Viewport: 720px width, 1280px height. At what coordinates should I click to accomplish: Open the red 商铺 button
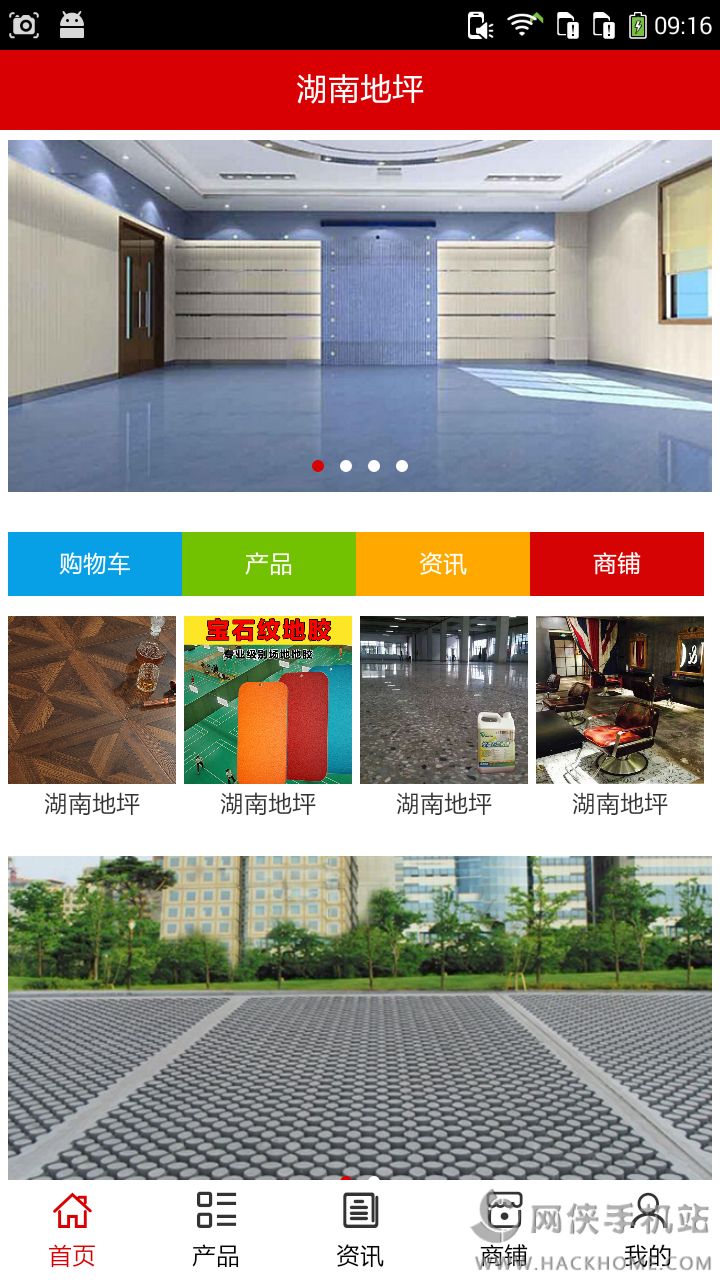(617, 564)
